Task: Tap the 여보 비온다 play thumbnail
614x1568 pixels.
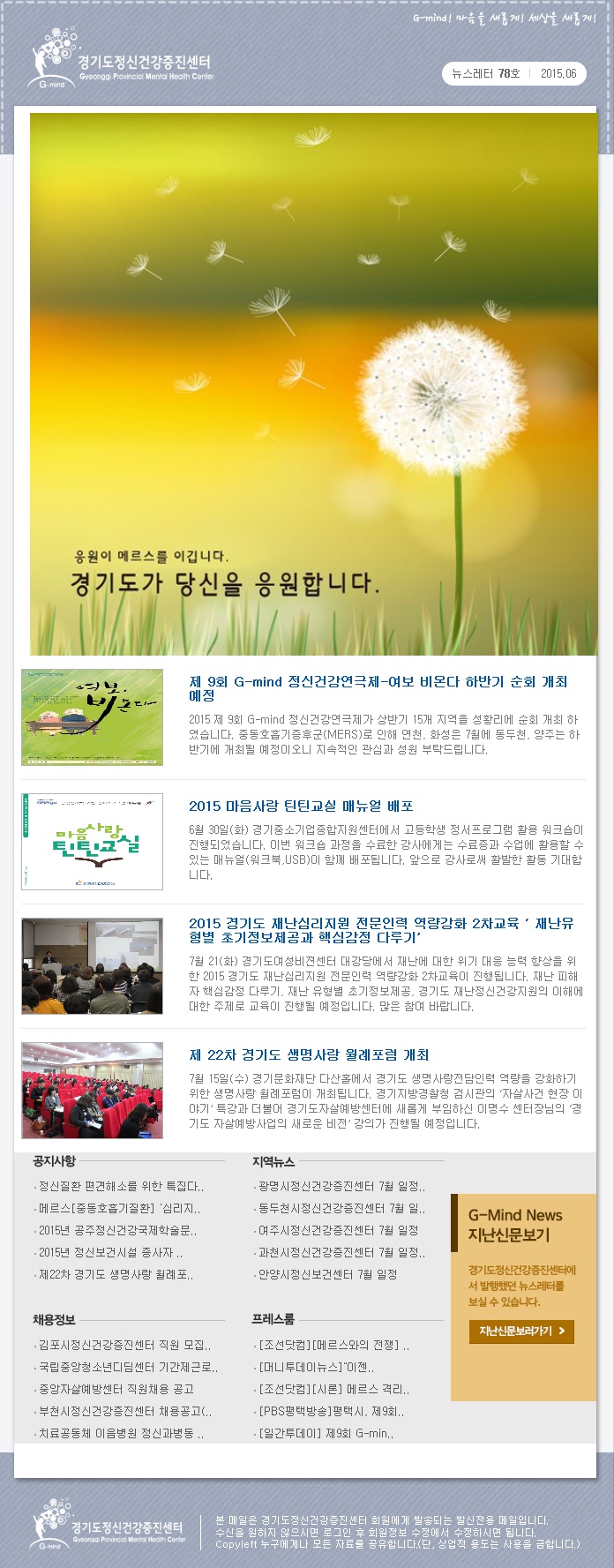Action: [x=93, y=716]
